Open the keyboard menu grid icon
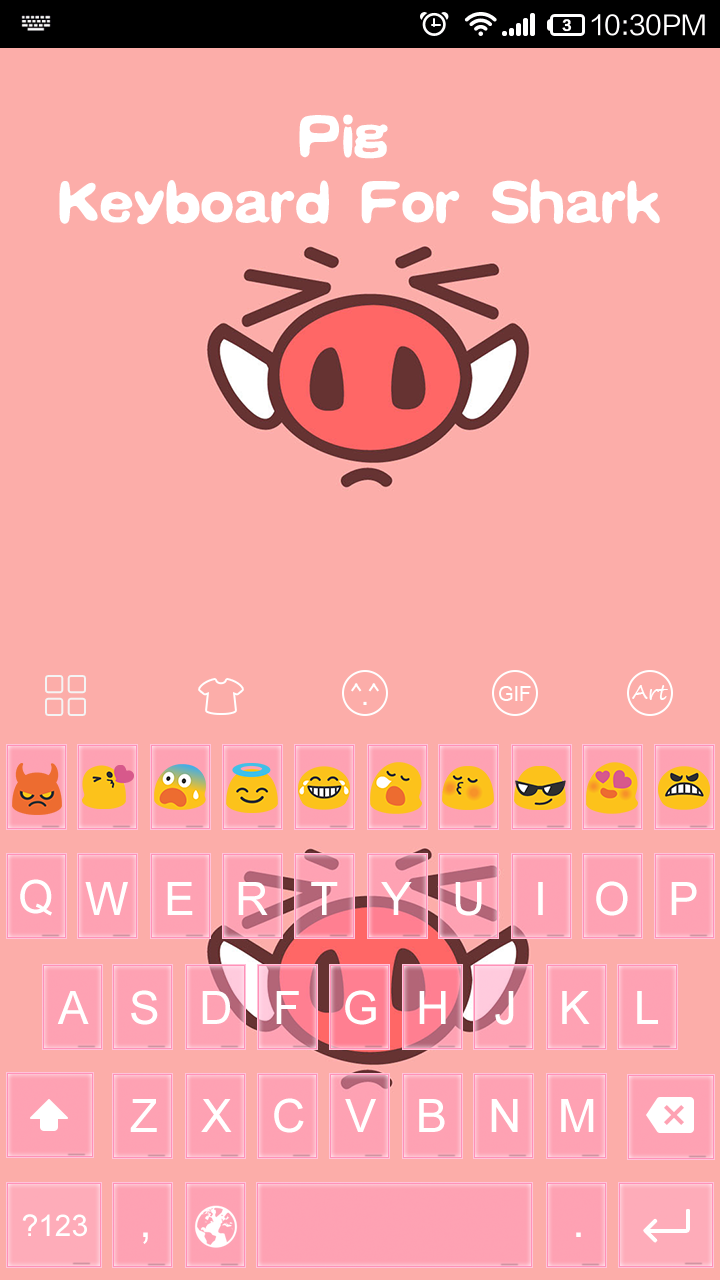The height and width of the screenshot is (1280, 720). click(65, 694)
